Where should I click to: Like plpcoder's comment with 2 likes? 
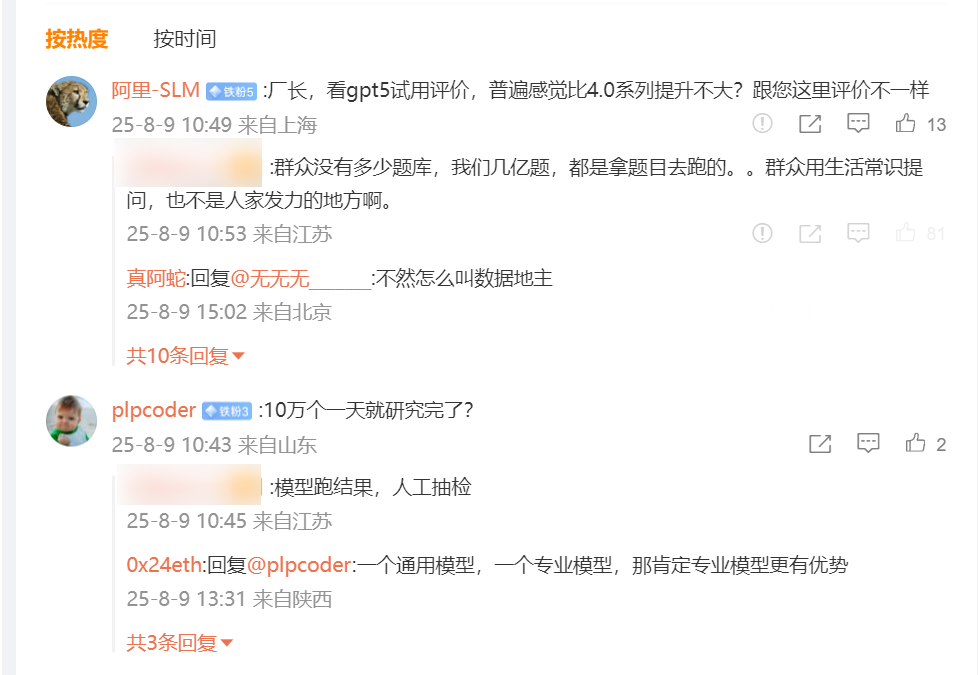click(x=916, y=444)
